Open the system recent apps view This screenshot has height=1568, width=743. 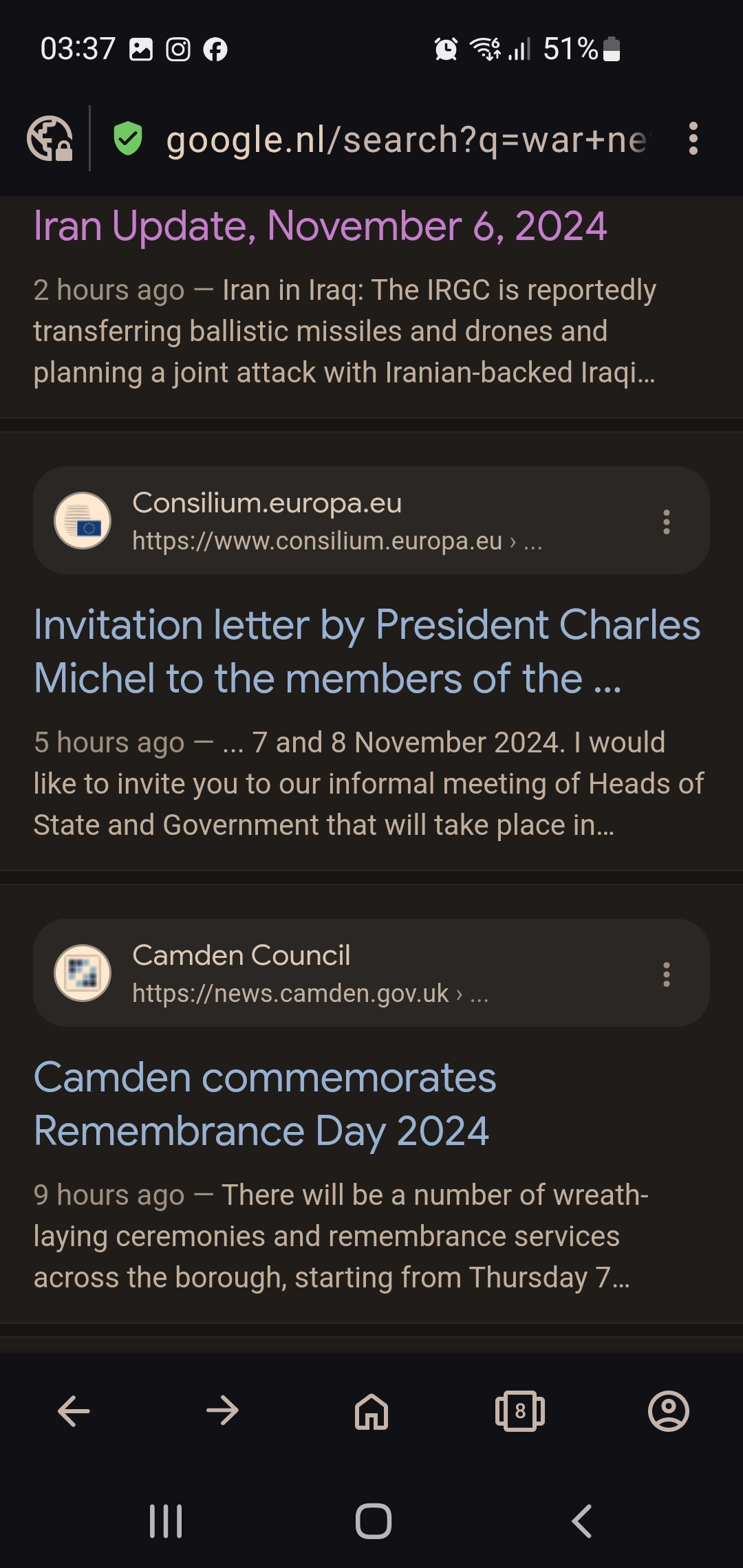click(x=166, y=1521)
